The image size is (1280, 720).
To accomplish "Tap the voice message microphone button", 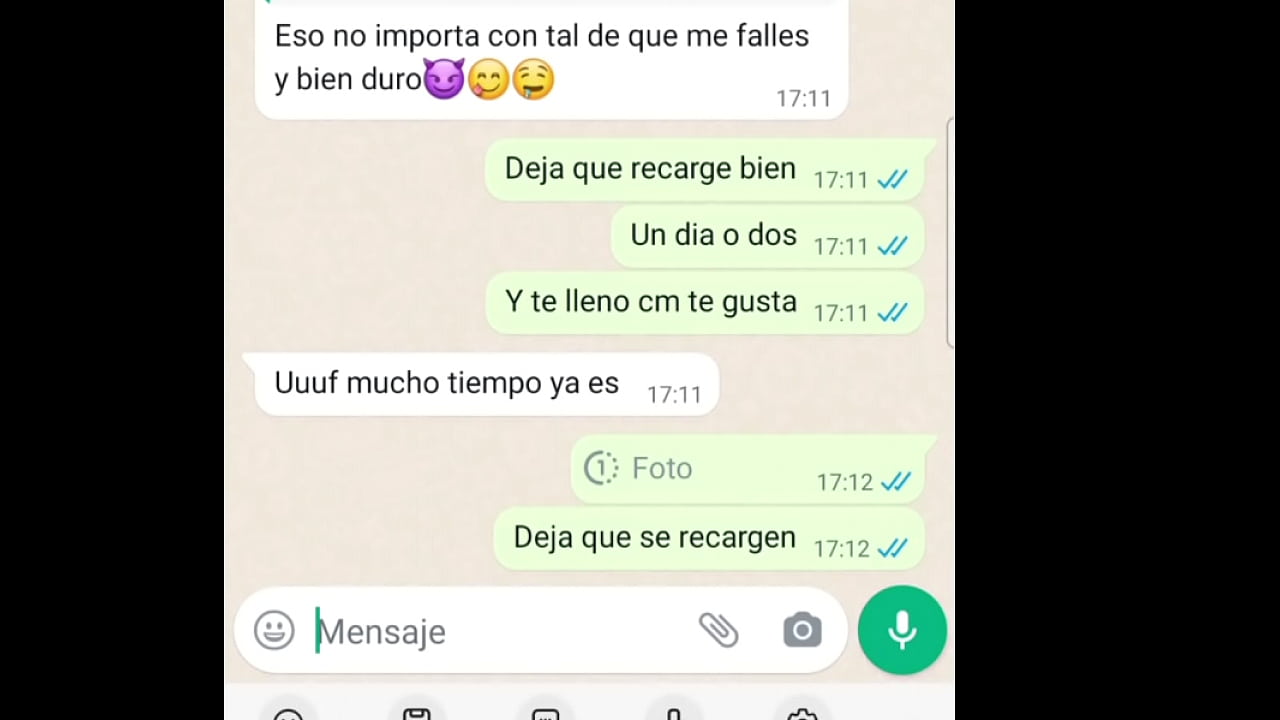I will coord(902,630).
